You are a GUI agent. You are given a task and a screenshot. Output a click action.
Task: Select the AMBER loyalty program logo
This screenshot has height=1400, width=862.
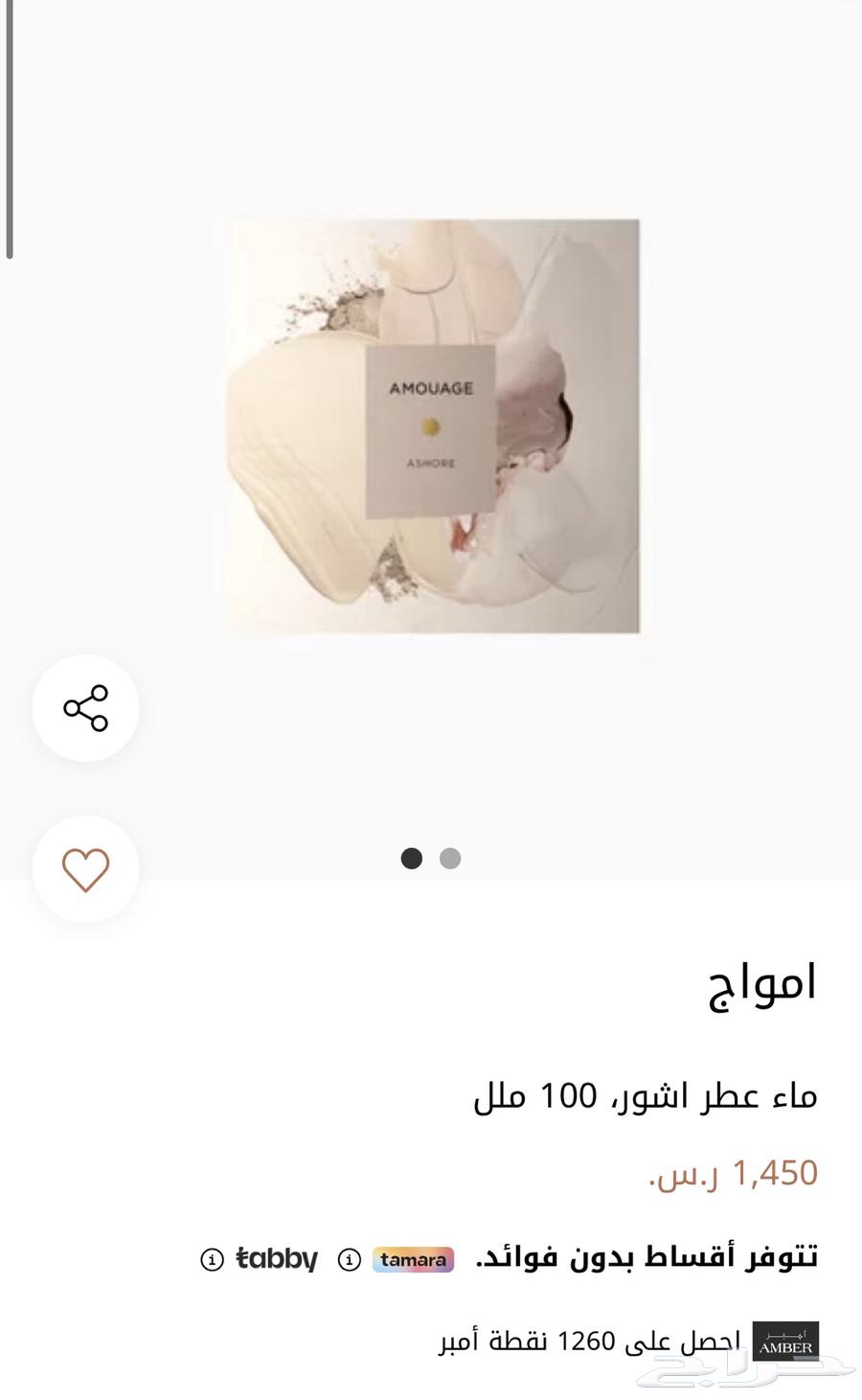[x=785, y=1341]
